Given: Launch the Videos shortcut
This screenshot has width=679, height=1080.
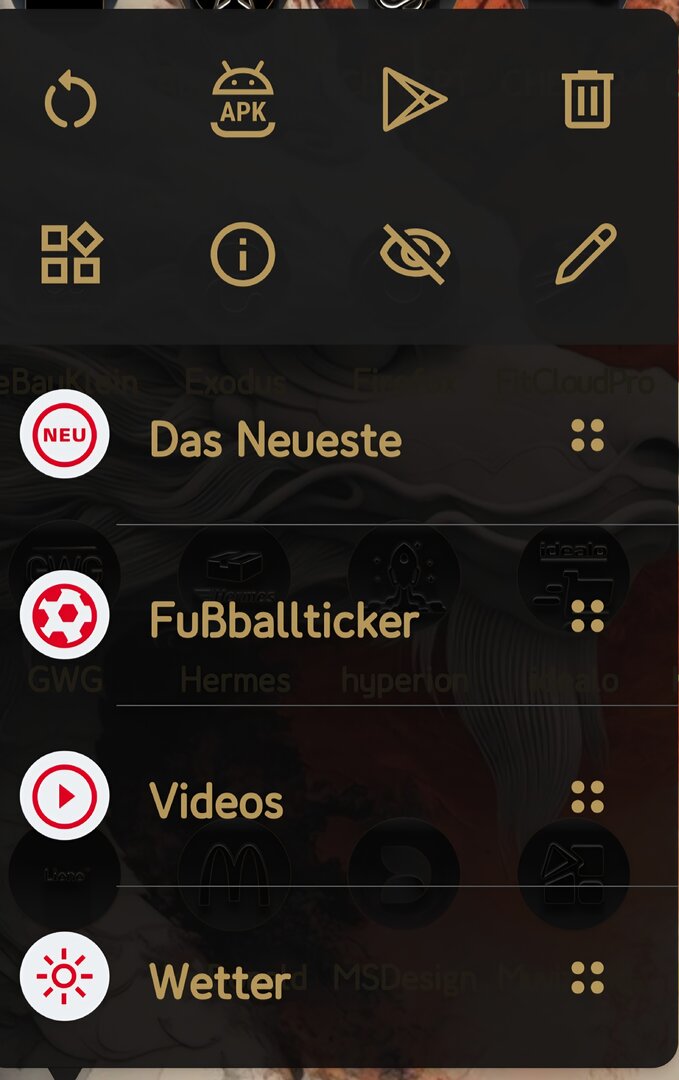Looking at the screenshot, I should 216,801.
